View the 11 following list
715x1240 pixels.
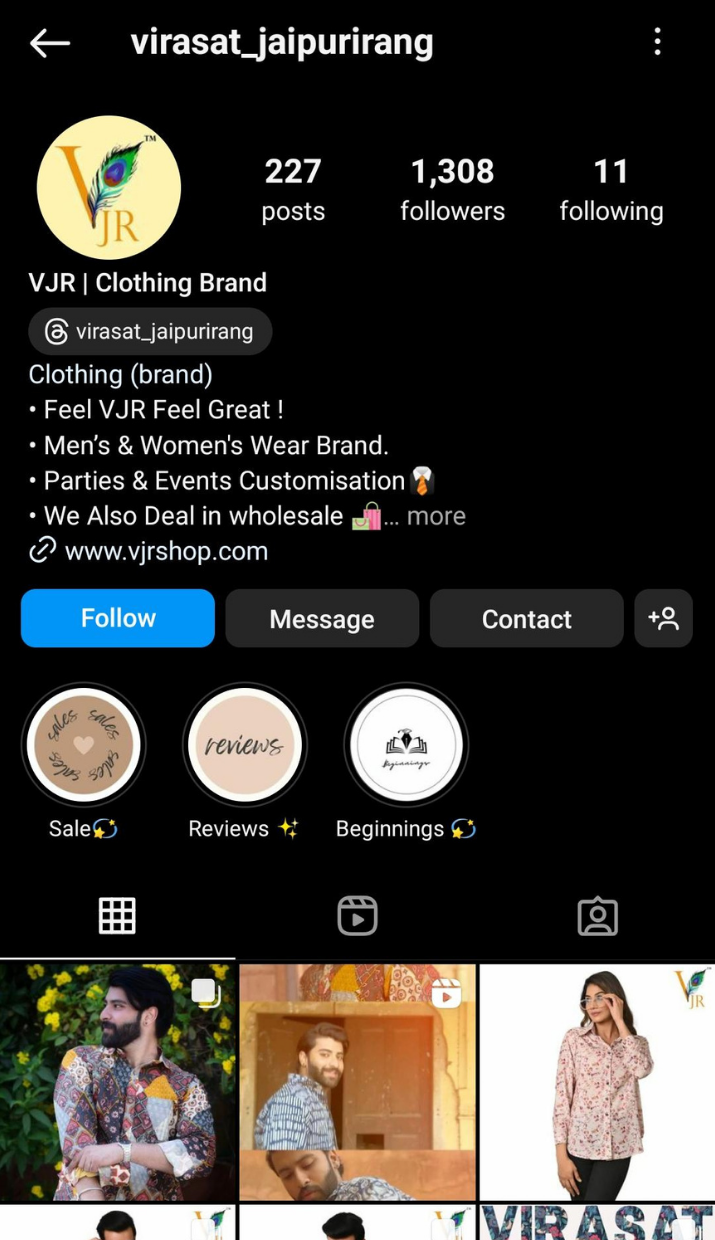tap(611, 189)
